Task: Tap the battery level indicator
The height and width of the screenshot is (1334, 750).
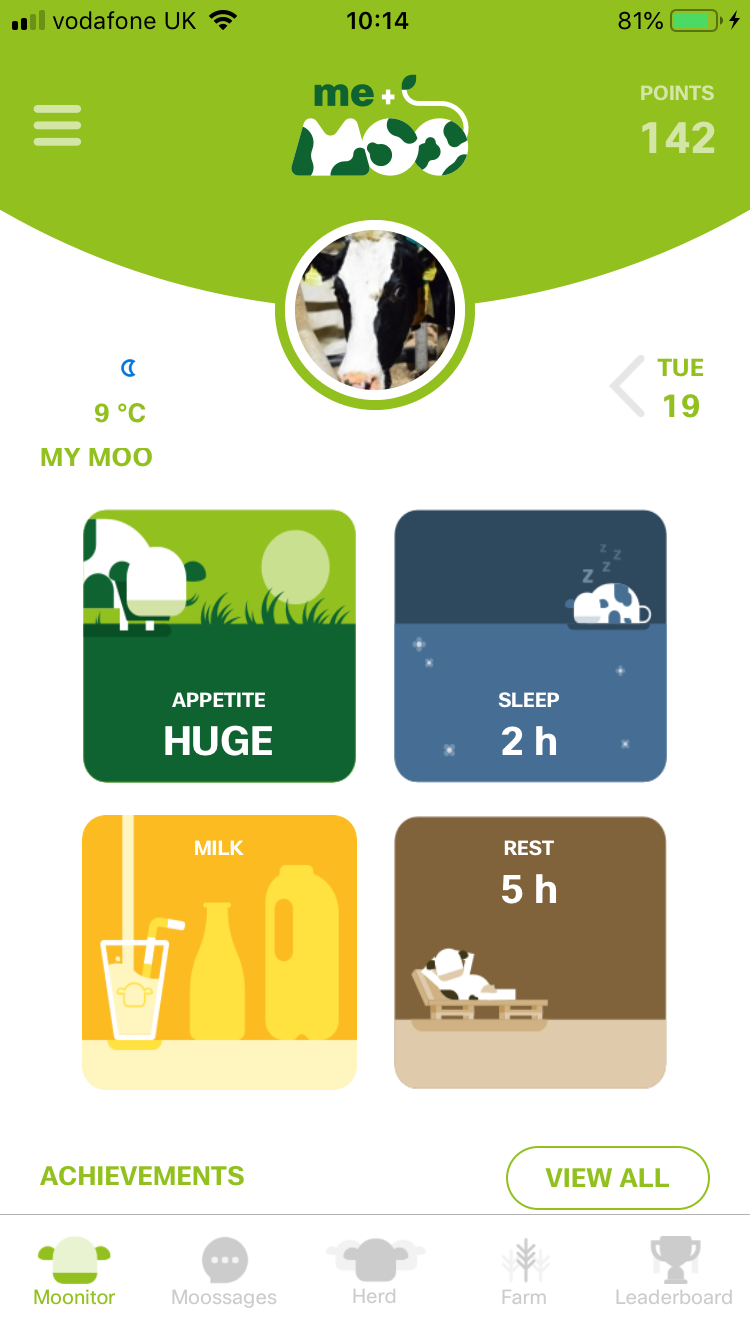Action: (x=693, y=19)
